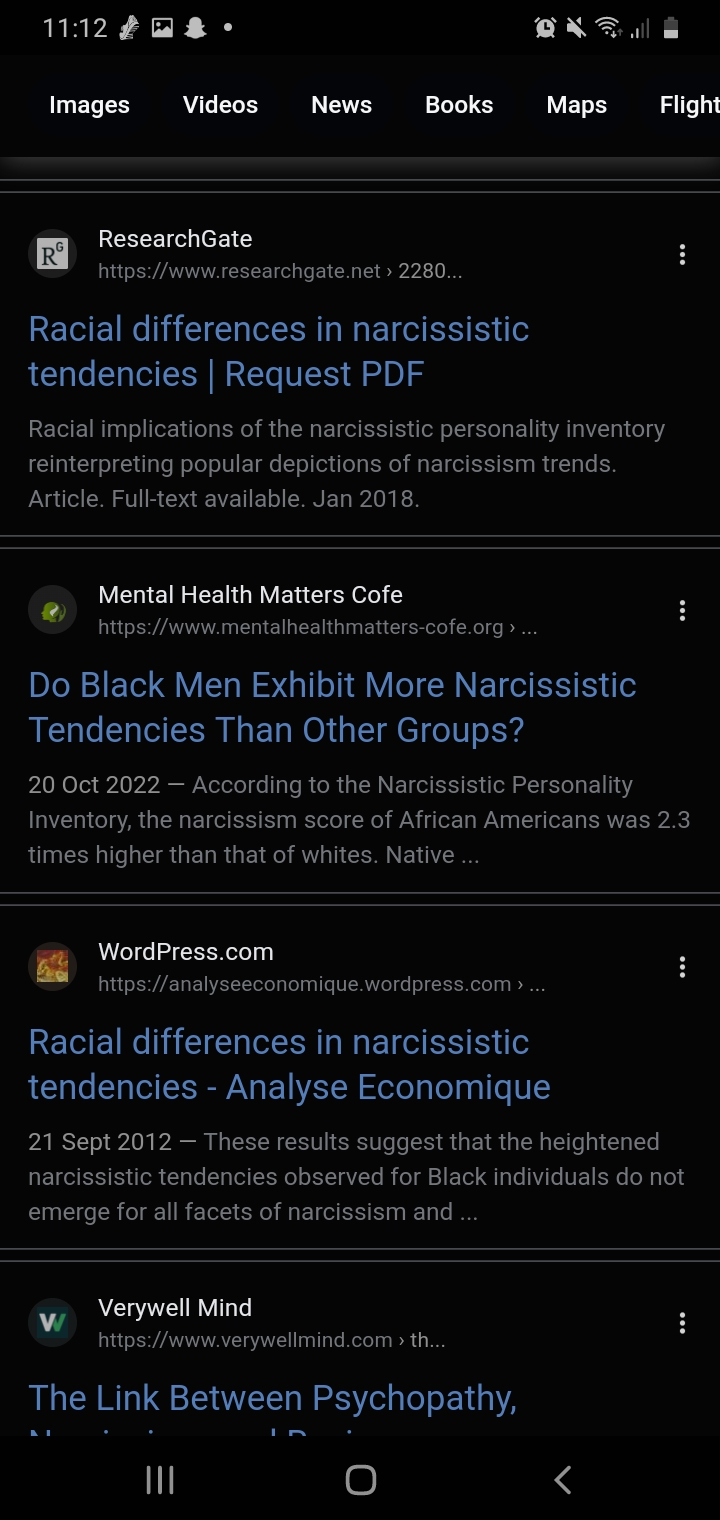The height and width of the screenshot is (1520, 720).
Task: Tap the three-dot menu for the Mental Health Matters Cofe result
Action: pos(682,611)
